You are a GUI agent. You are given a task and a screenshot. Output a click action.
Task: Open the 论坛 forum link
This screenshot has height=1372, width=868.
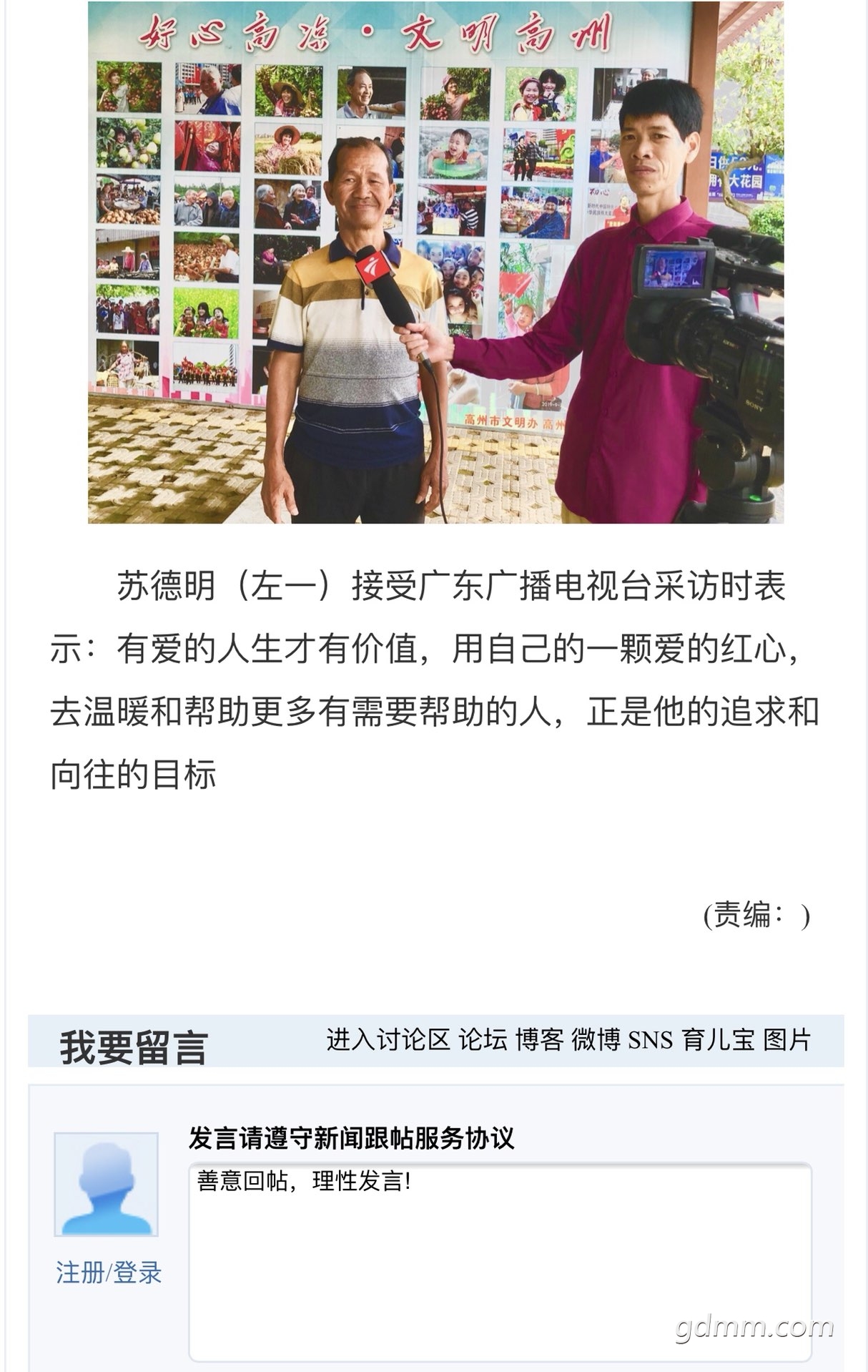coord(483,1040)
